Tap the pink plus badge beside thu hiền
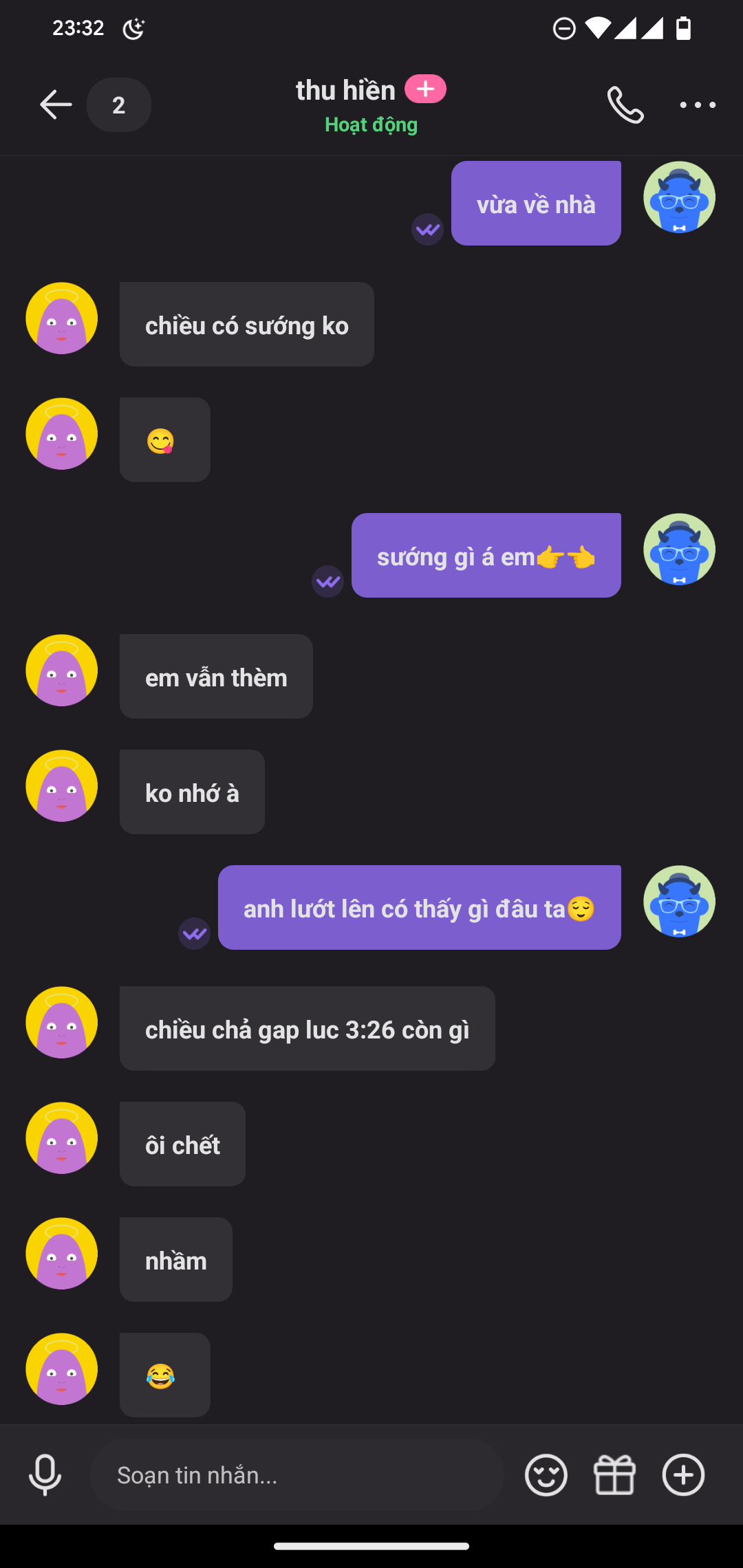Image resolution: width=743 pixels, height=1568 pixels. click(x=425, y=89)
